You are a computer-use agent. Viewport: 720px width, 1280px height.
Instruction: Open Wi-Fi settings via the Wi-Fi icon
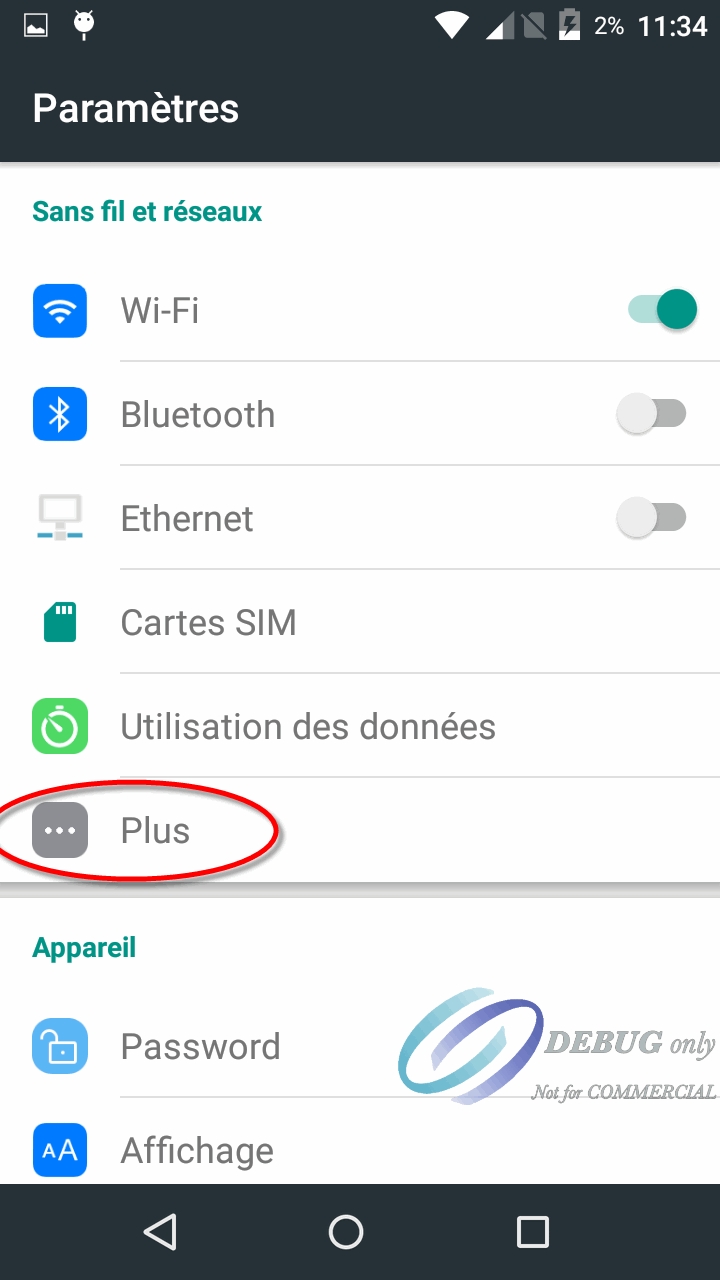tap(59, 310)
